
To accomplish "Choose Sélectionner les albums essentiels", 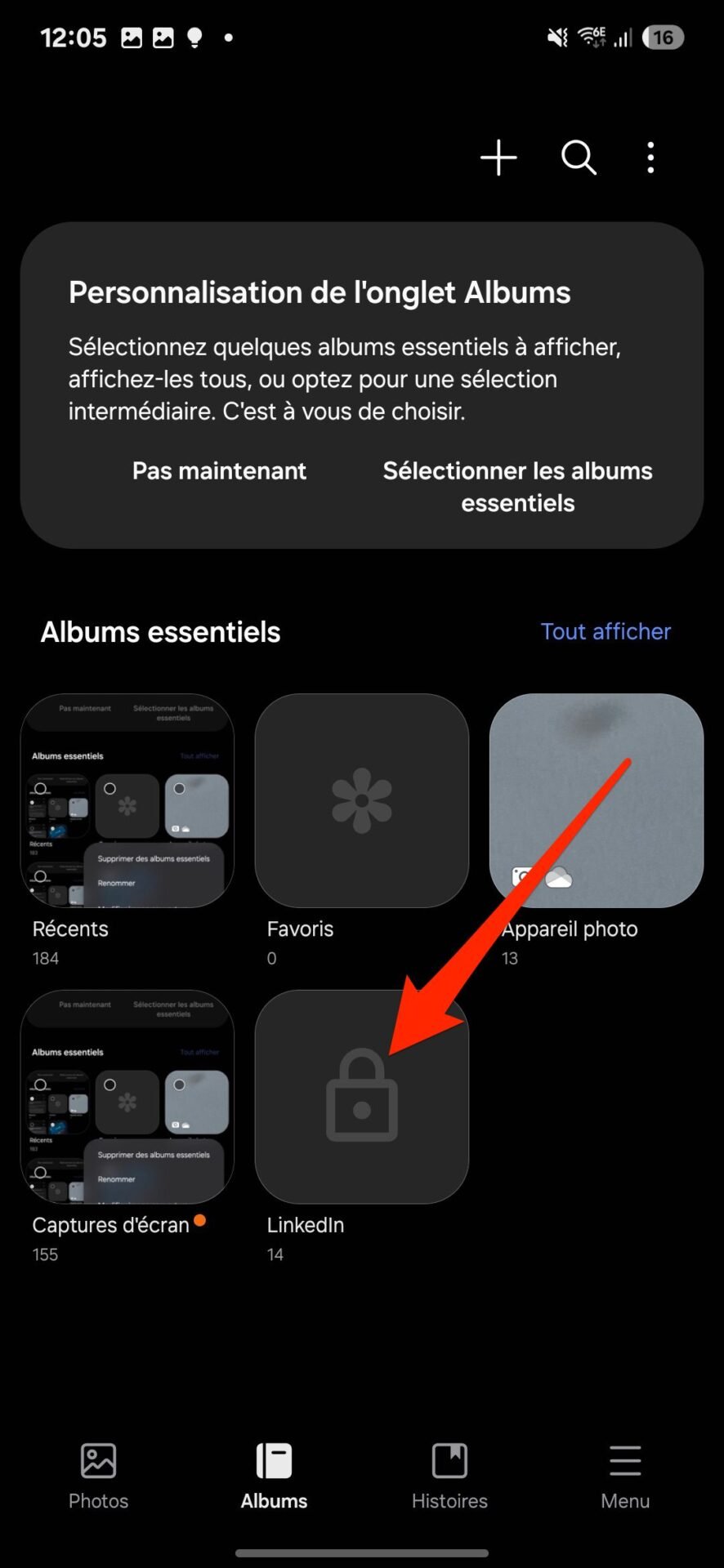I will tap(518, 487).
